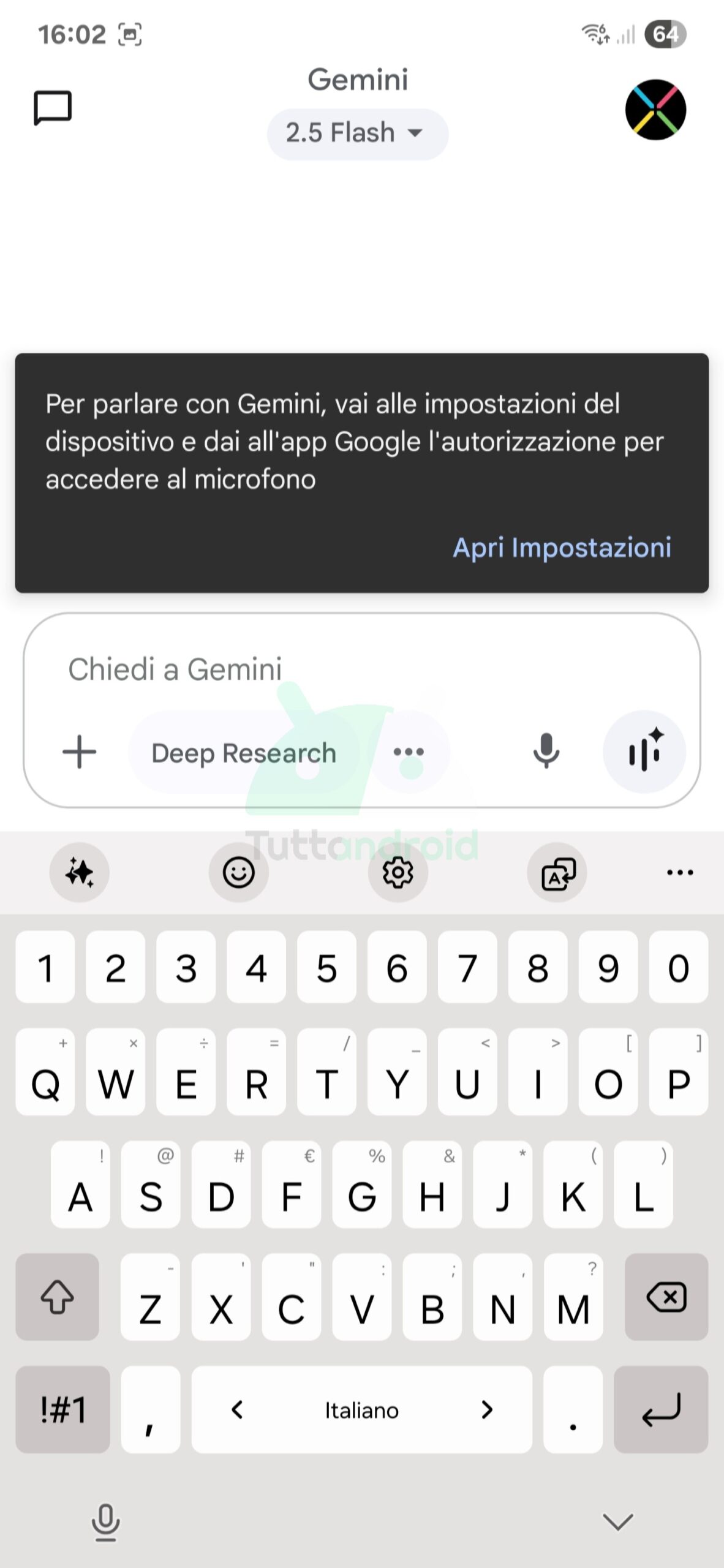Tap Apri Impostazioni in the banner

click(562, 548)
